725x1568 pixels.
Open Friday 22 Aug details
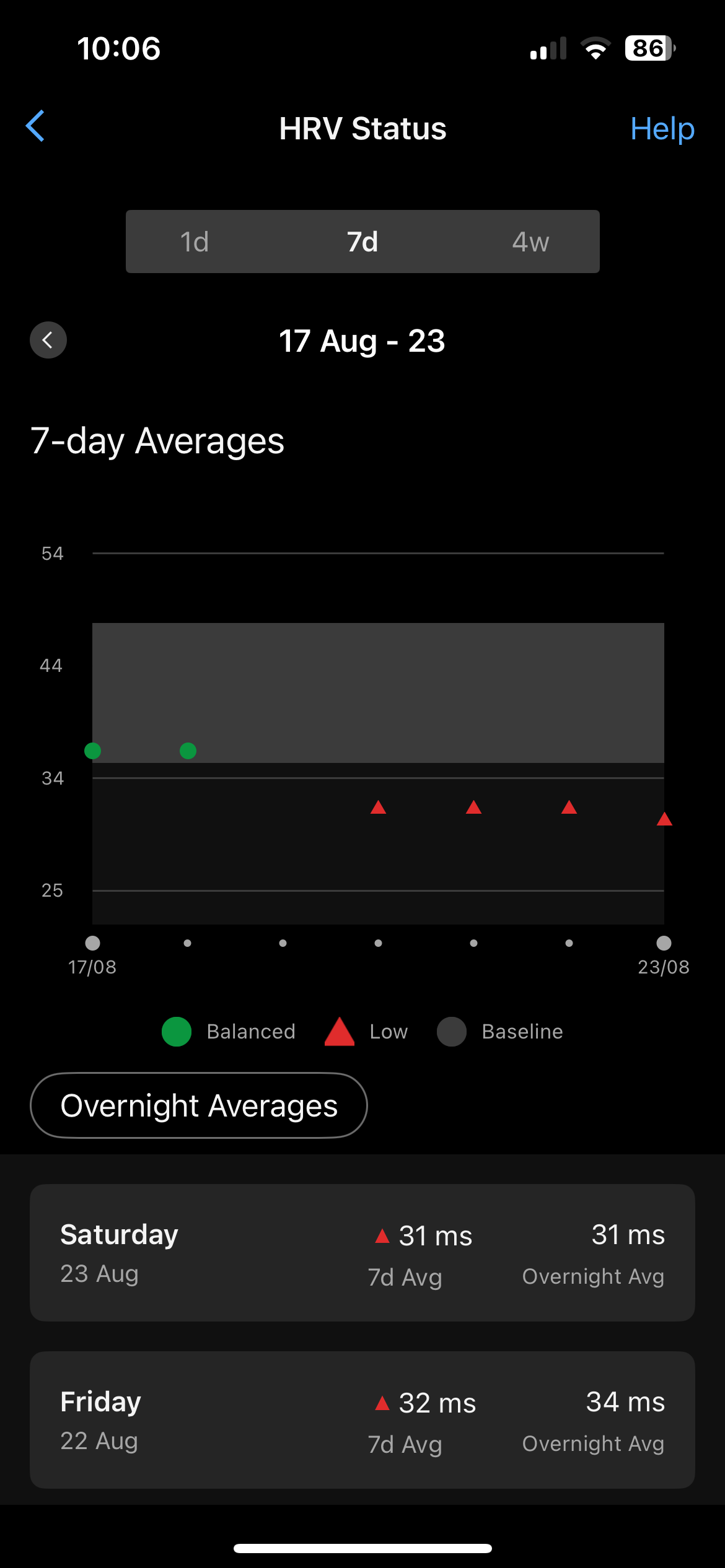click(x=362, y=1420)
